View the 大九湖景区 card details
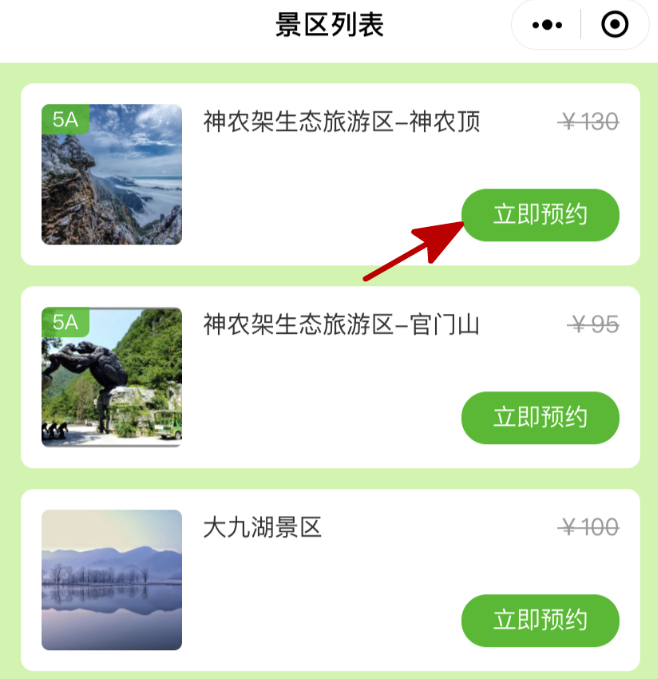Viewport: 658px width, 679px height. (x=262, y=528)
